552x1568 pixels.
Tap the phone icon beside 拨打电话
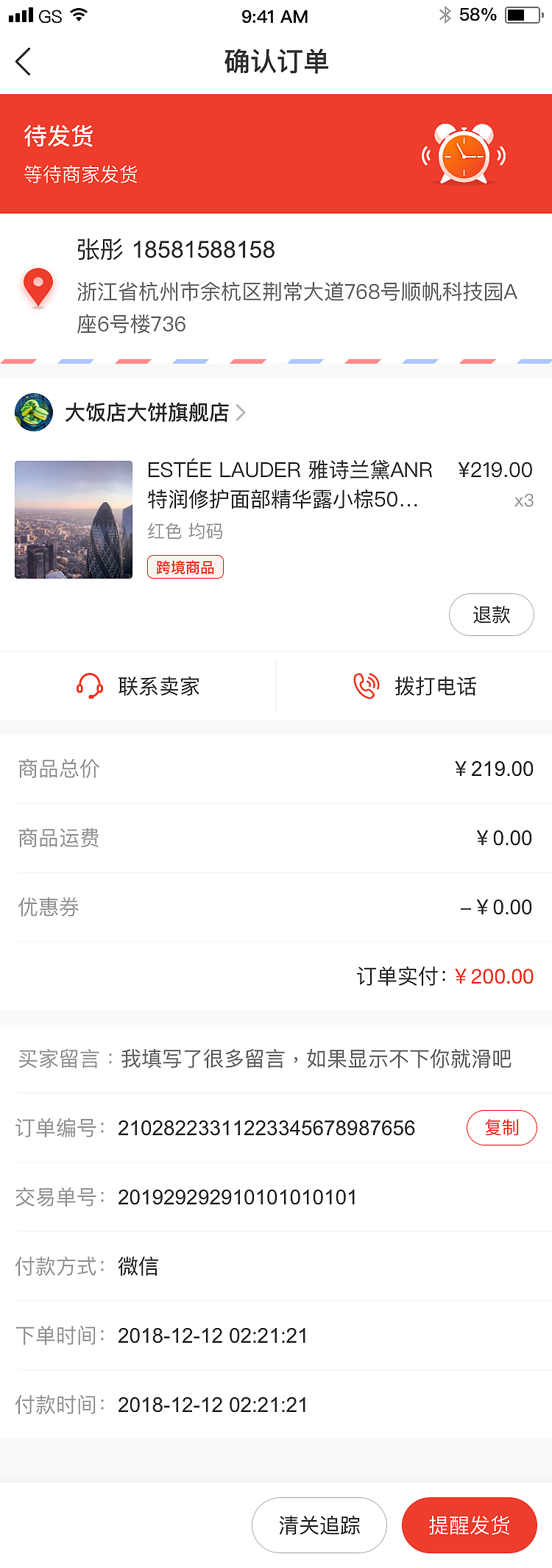[x=366, y=686]
